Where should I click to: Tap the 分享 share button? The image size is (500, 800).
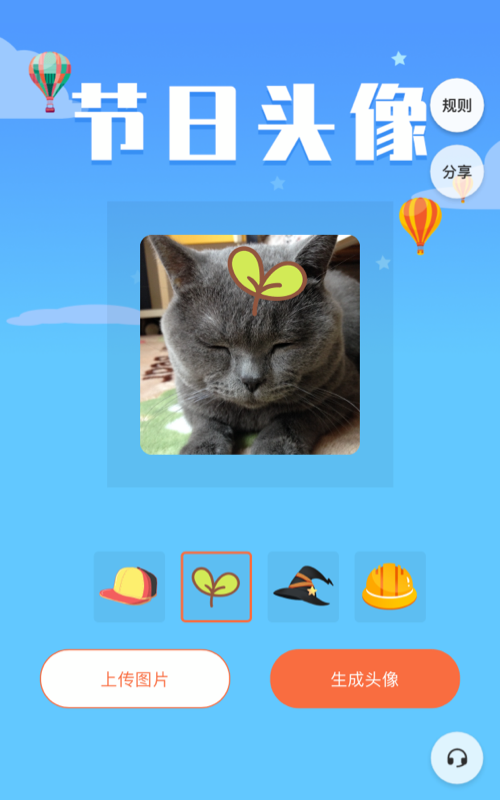coord(457,172)
